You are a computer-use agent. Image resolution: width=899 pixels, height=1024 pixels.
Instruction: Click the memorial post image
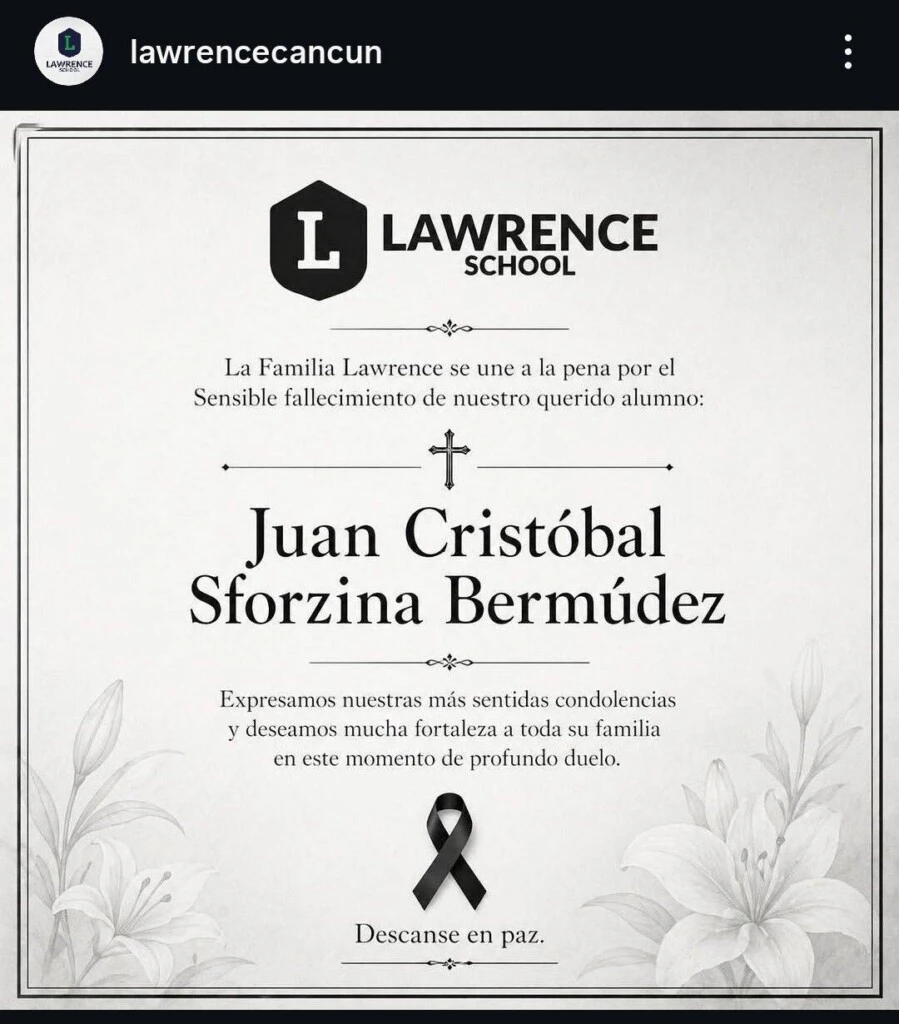point(449,560)
